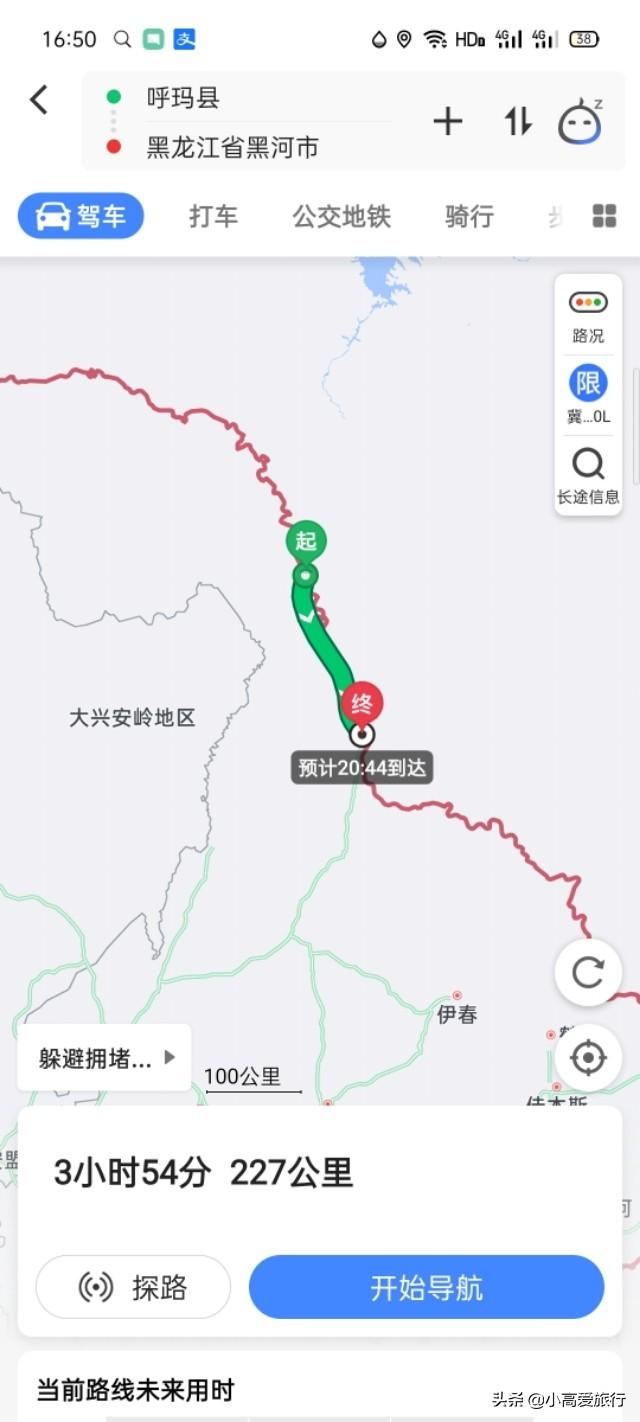640x1422 pixels.
Task: Open the grid of more travel modes
Action: click(x=604, y=216)
